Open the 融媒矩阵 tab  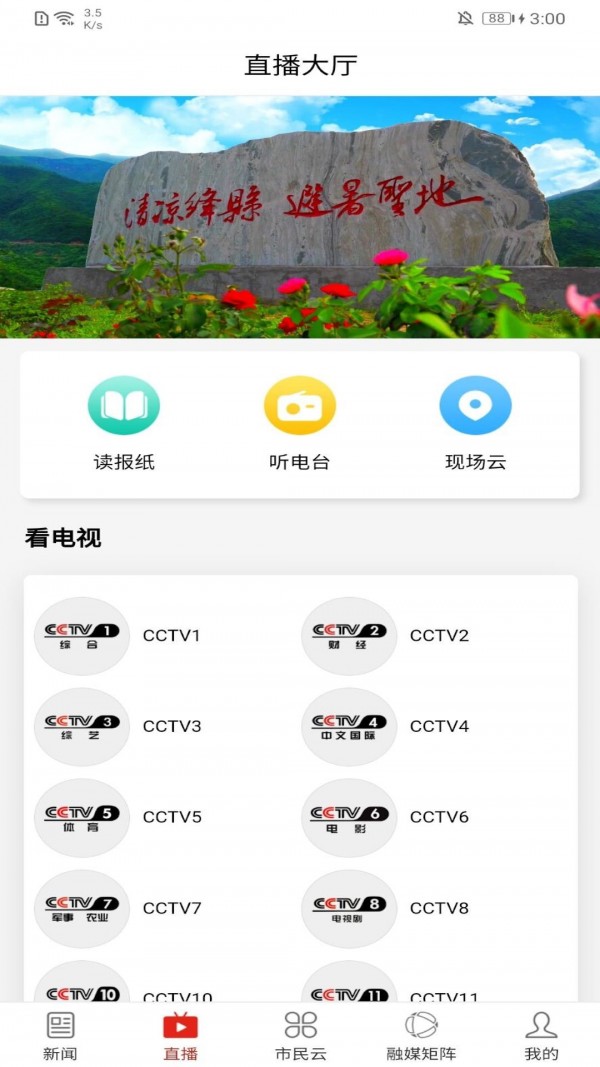[421, 1035]
